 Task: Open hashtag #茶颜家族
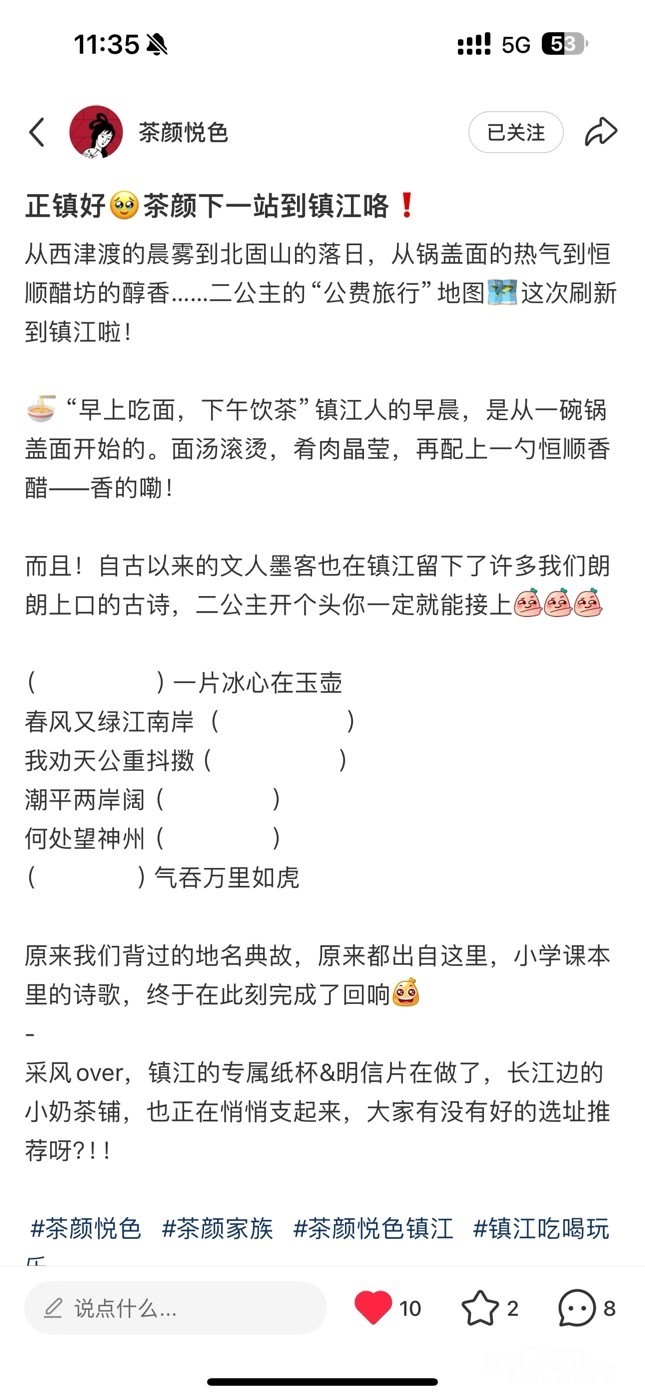tap(217, 1227)
